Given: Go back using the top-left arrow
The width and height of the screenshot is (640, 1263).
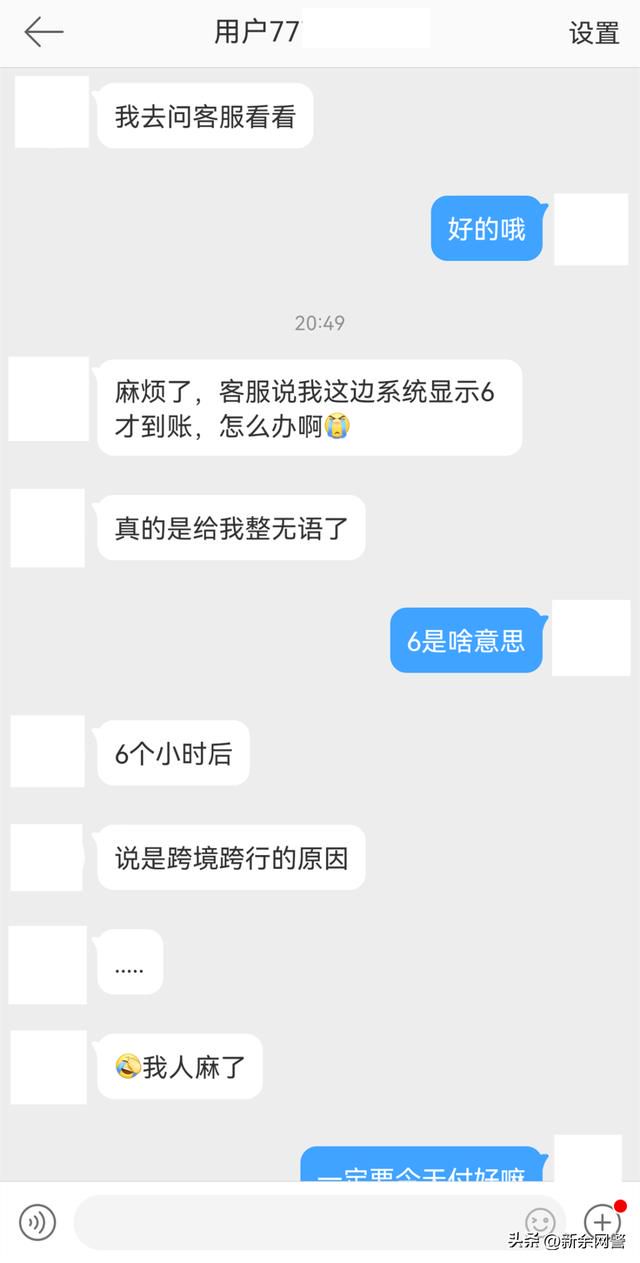Looking at the screenshot, I should click(x=44, y=32).
